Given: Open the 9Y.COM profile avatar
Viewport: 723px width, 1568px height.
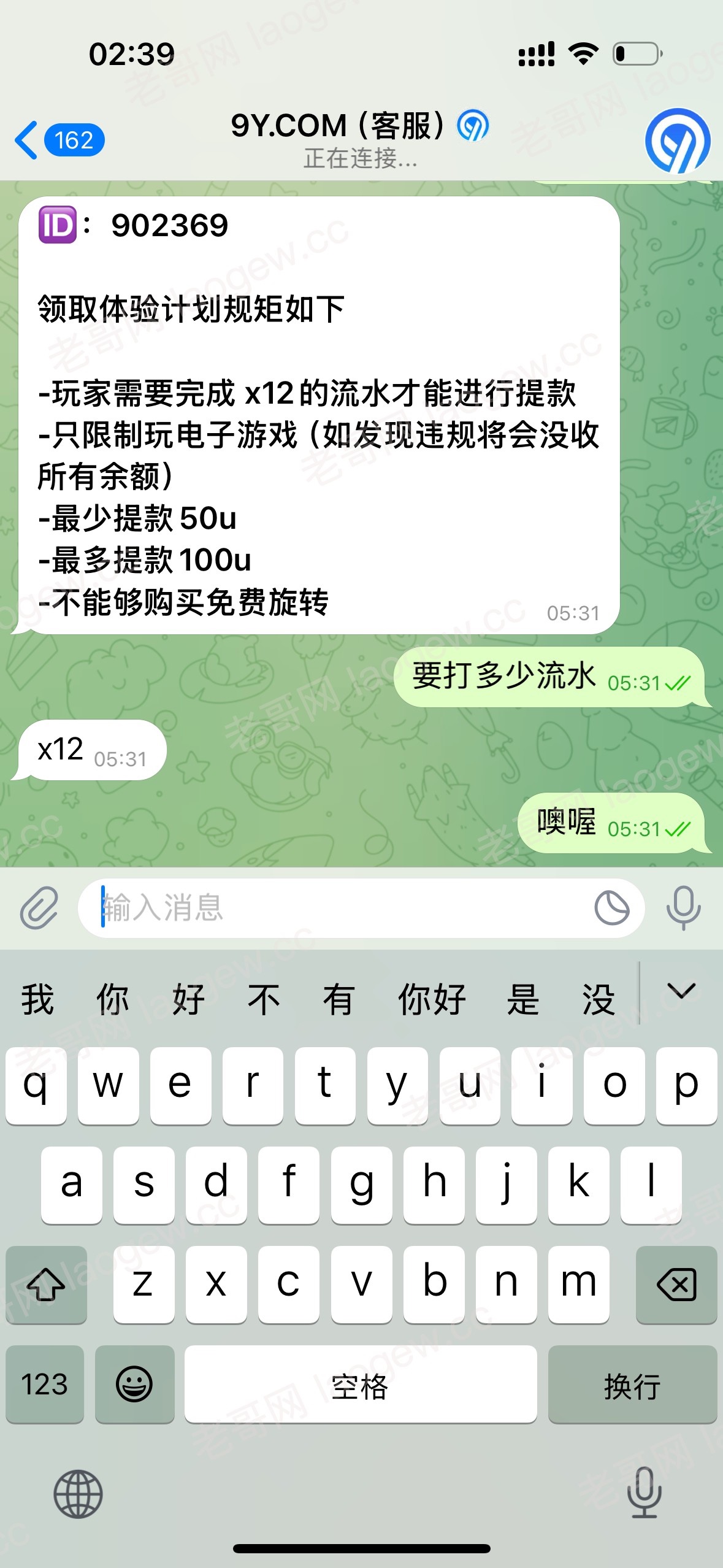Looking at the screenshot, I should click(x=677, y=140).
